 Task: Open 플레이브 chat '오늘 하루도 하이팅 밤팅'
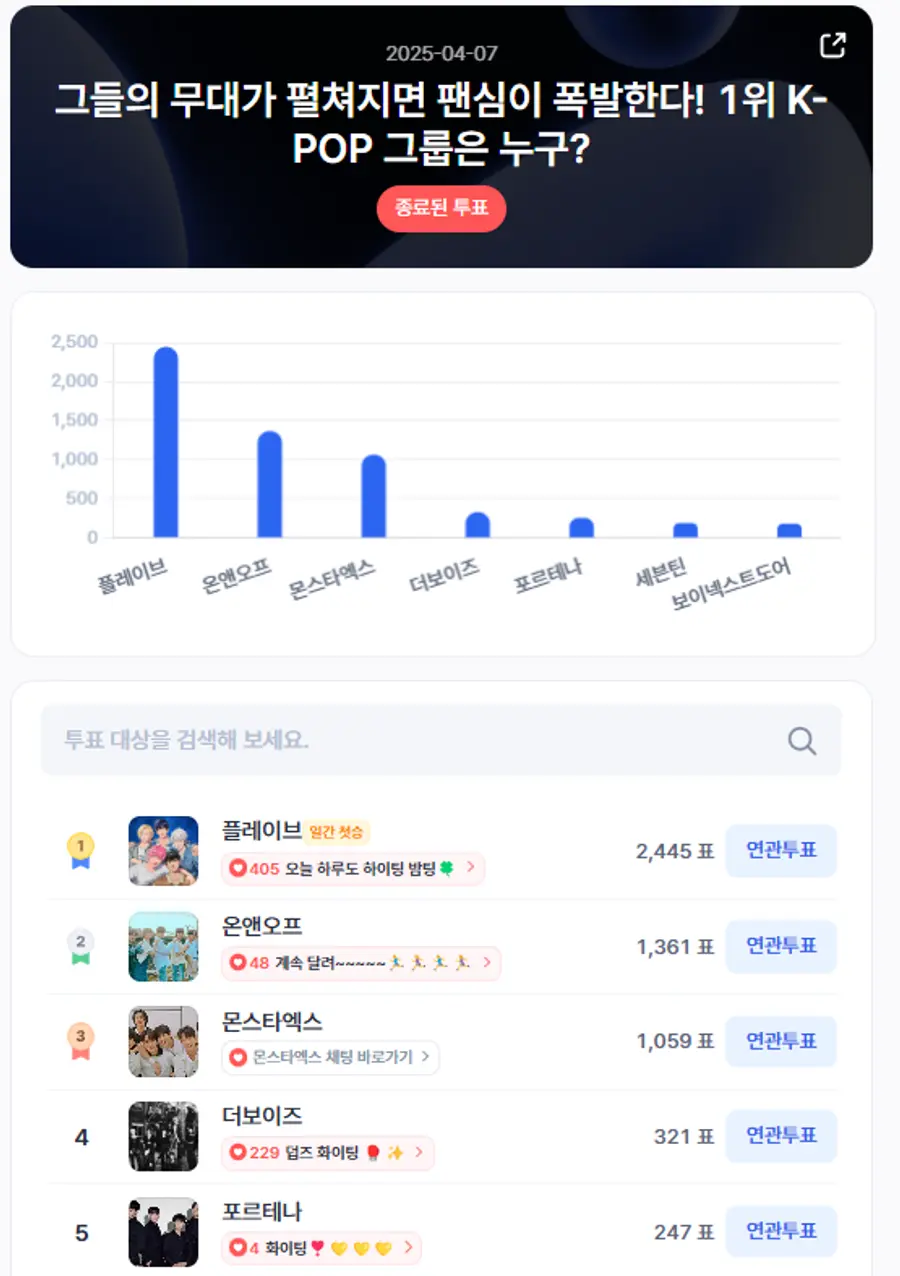[353, 869]
